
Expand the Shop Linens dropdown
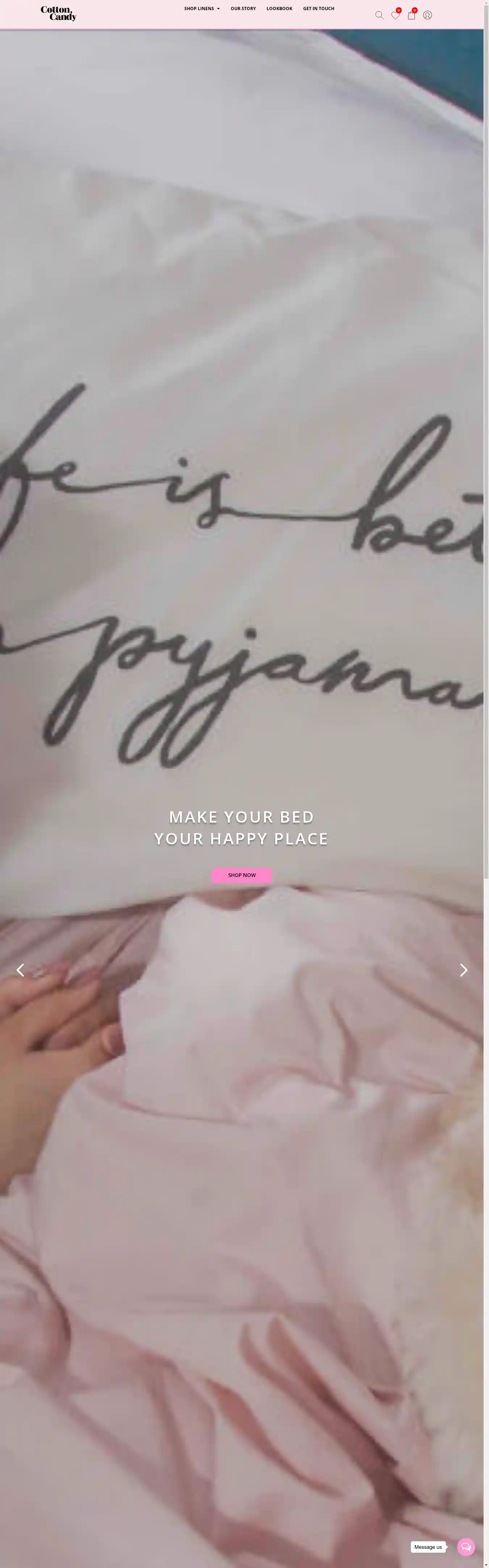click(x=202, y=9)
